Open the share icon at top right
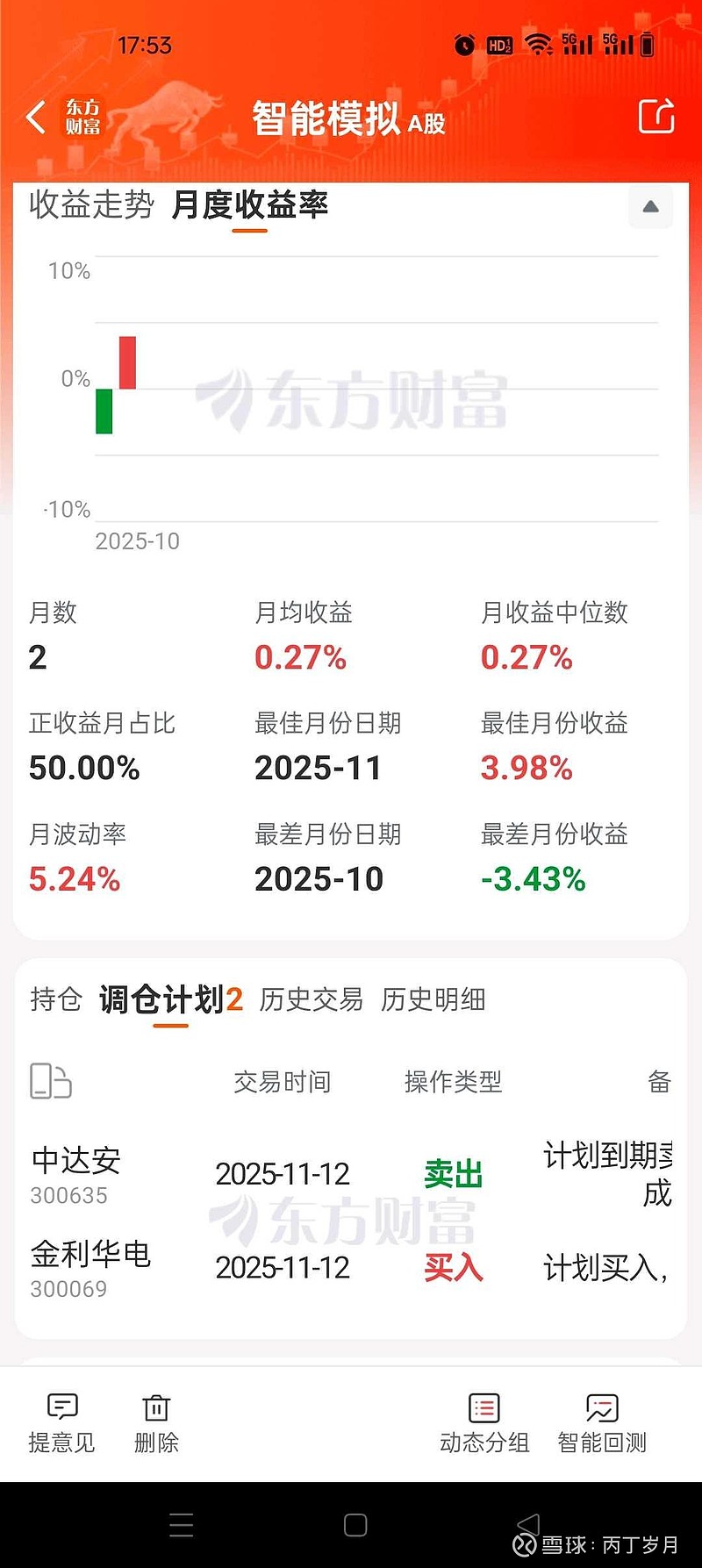The image size is (702, 1568). (656, 118)
